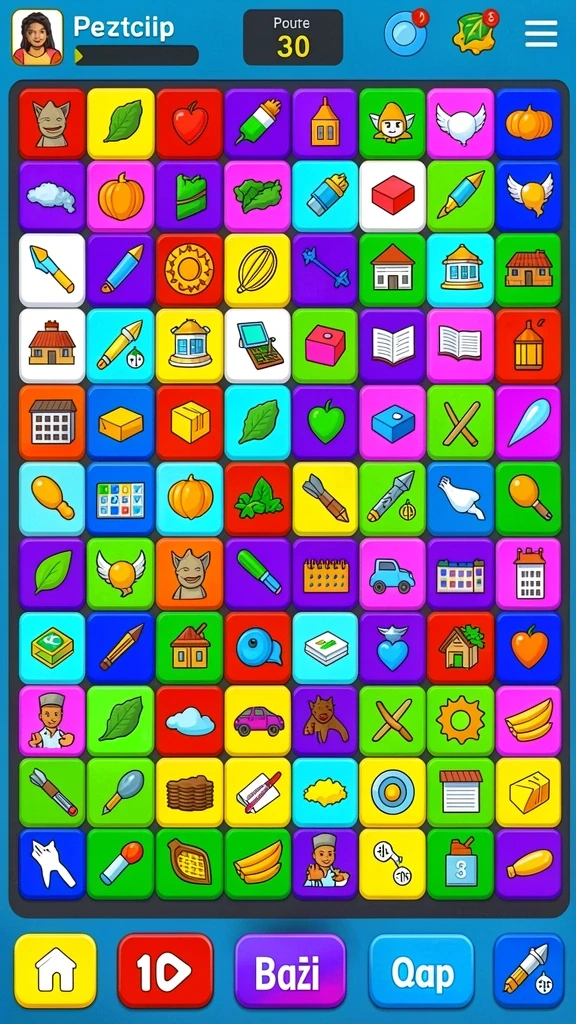Open the hamburger menu
The width and height of the screenshot is (576, 1024).
pos(541,33)
